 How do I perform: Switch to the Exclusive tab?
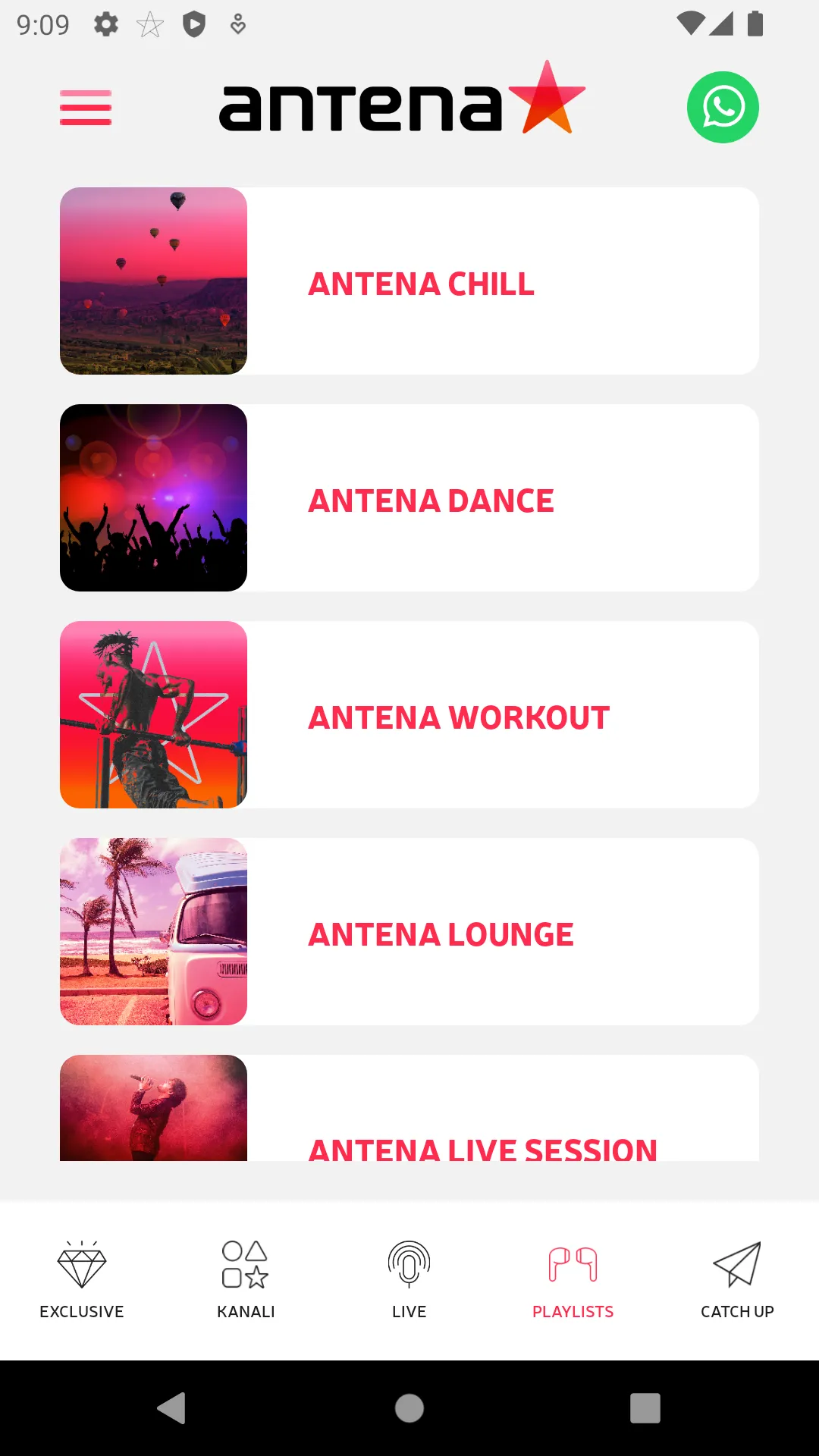coord(82,1280)
